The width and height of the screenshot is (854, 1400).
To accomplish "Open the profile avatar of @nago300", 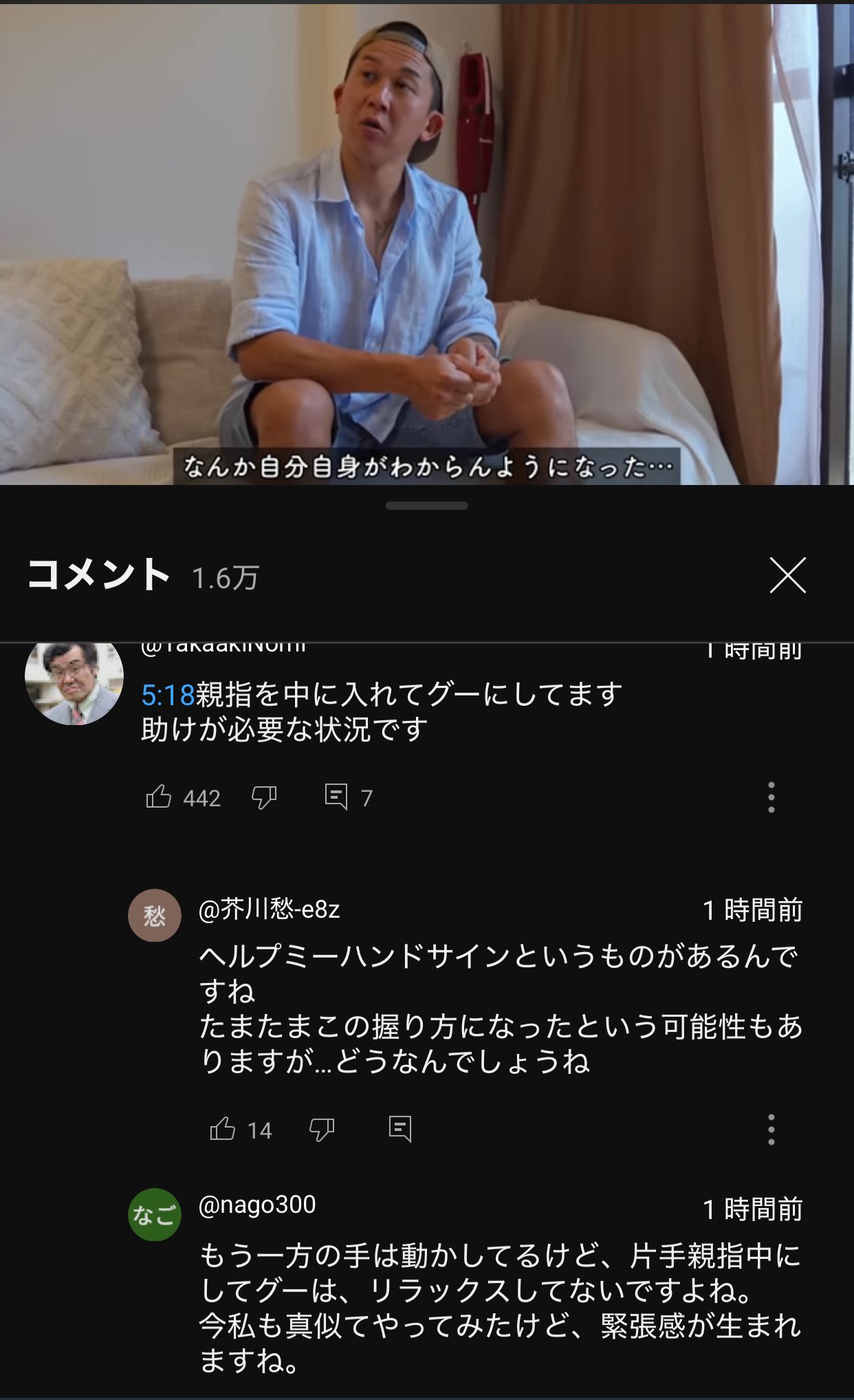I will [155, 1215].
